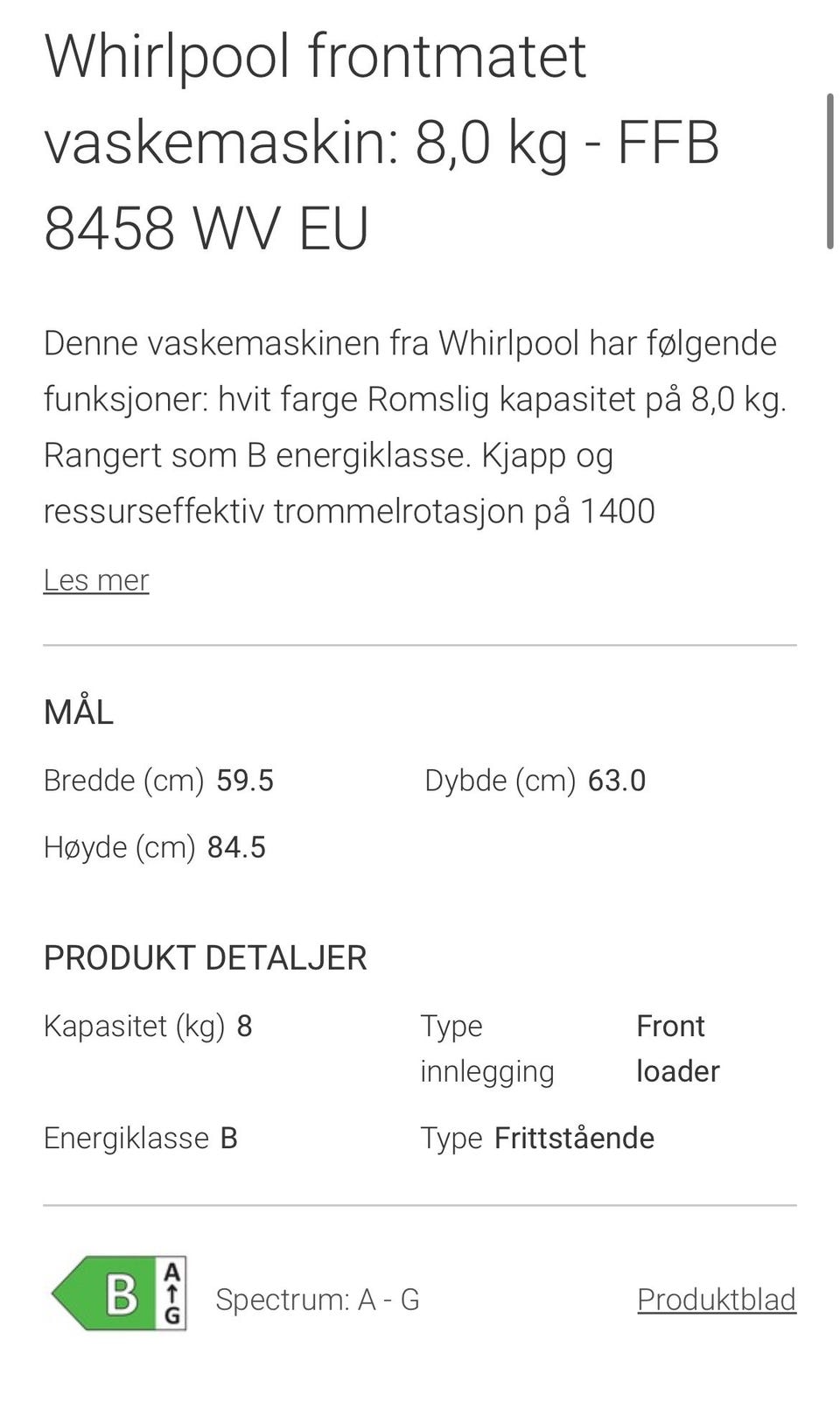Click the Frittstående type value

(x=574, y=1139)
